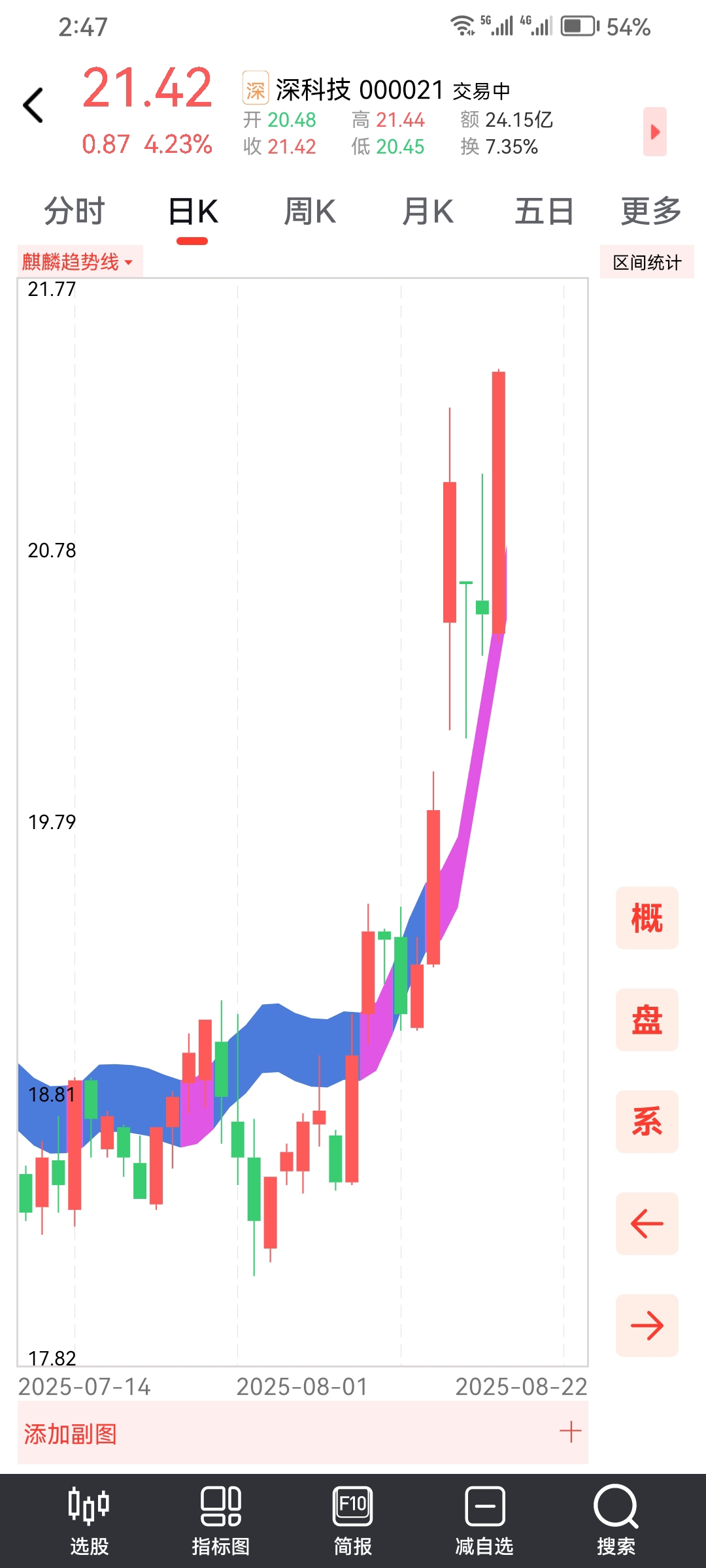Switch to the 分时 chart tab

coord(75,212)
